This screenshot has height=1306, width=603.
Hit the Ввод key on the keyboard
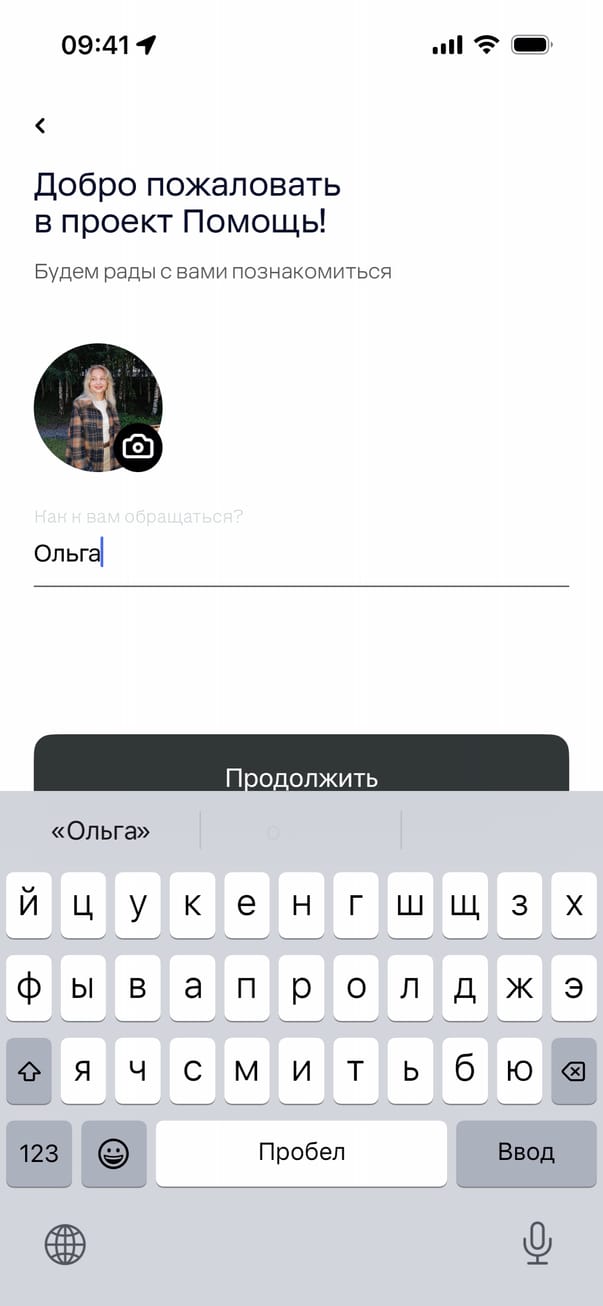526,1152
